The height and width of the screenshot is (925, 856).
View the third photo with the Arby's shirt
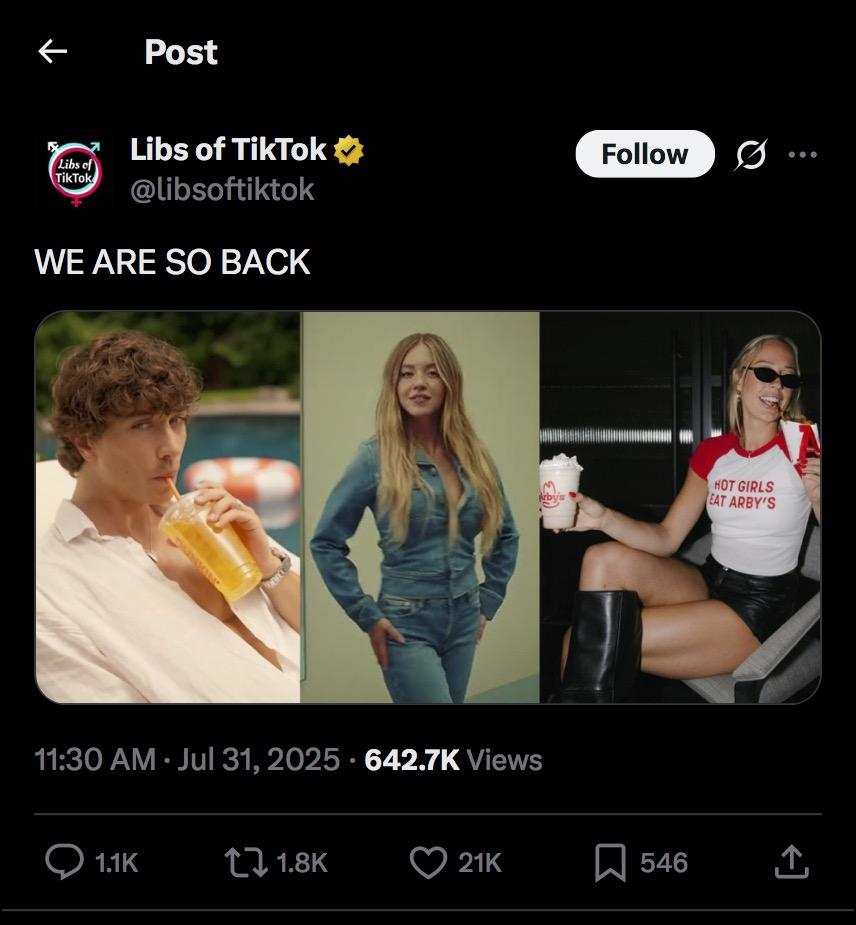(x=680, y=507)
